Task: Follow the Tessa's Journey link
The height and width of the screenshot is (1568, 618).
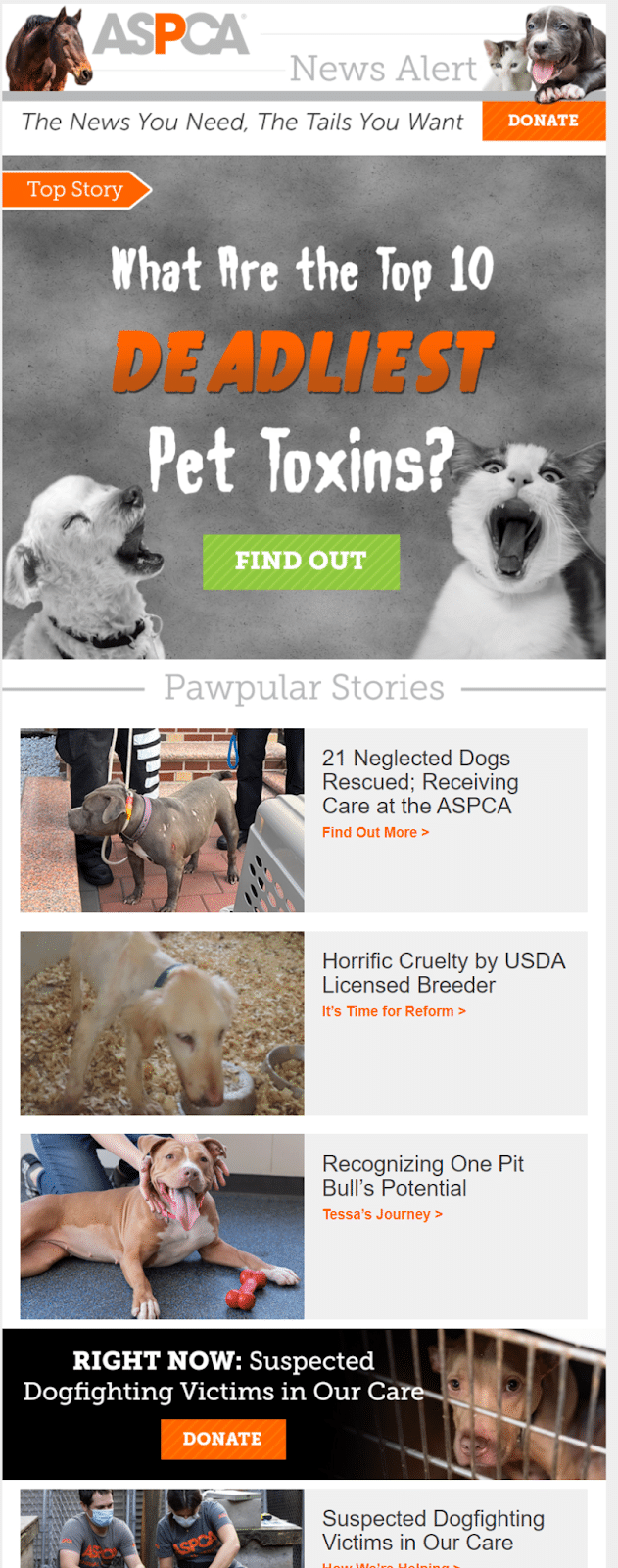Action: (382, 1214)
